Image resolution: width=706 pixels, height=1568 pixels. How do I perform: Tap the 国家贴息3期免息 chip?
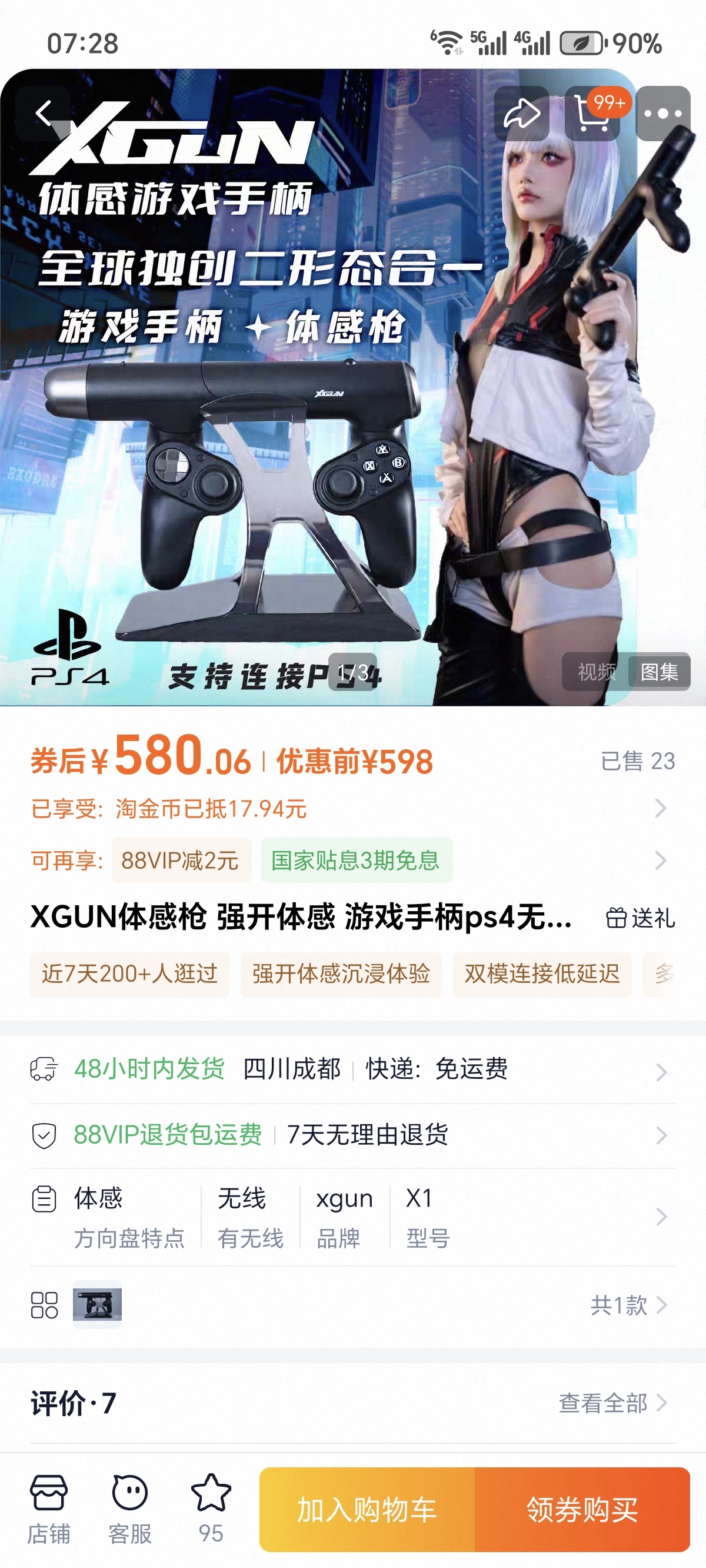(356, 860)
